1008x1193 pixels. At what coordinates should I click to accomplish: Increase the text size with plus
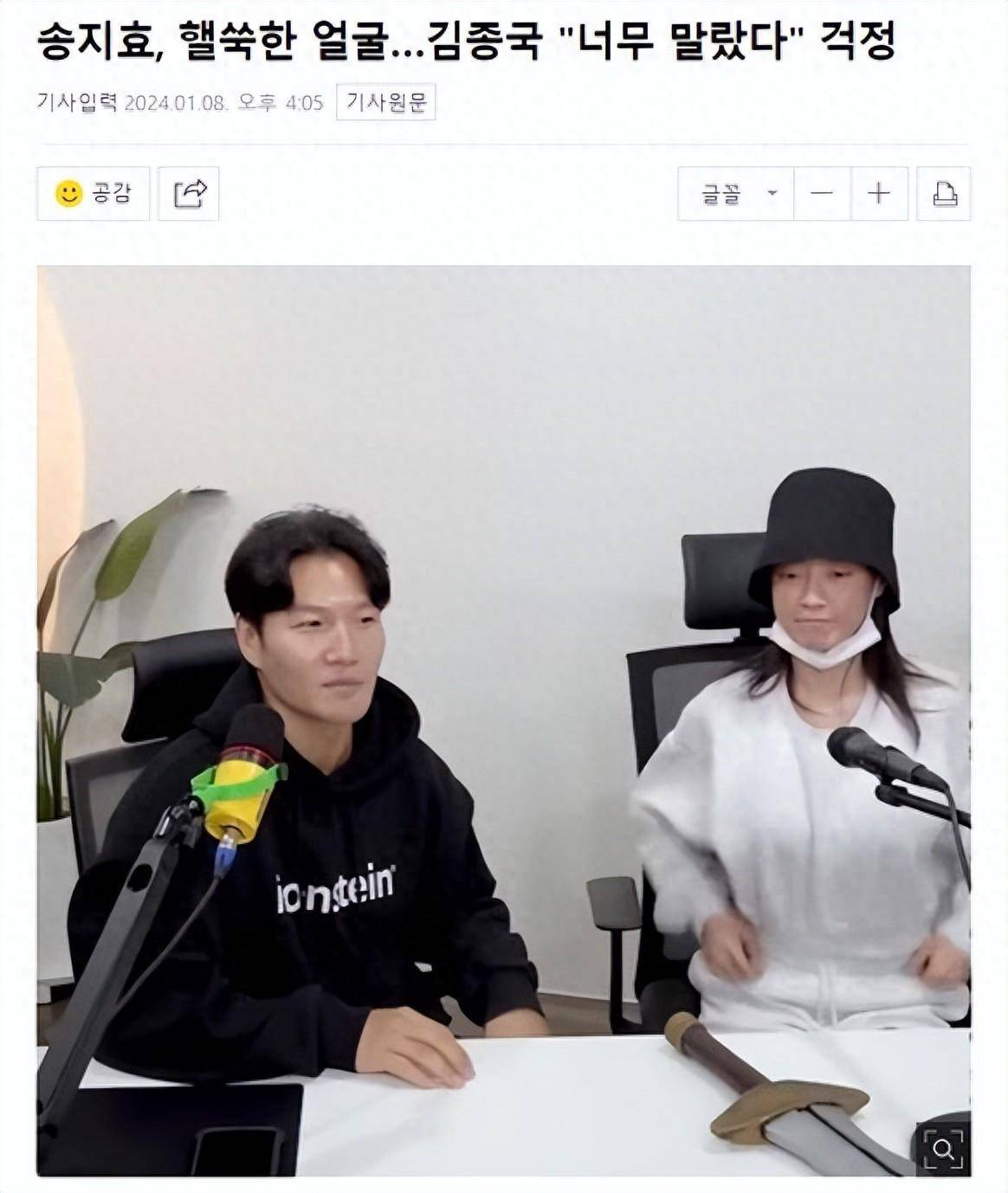pyautogui.click(x=879, y=193)
